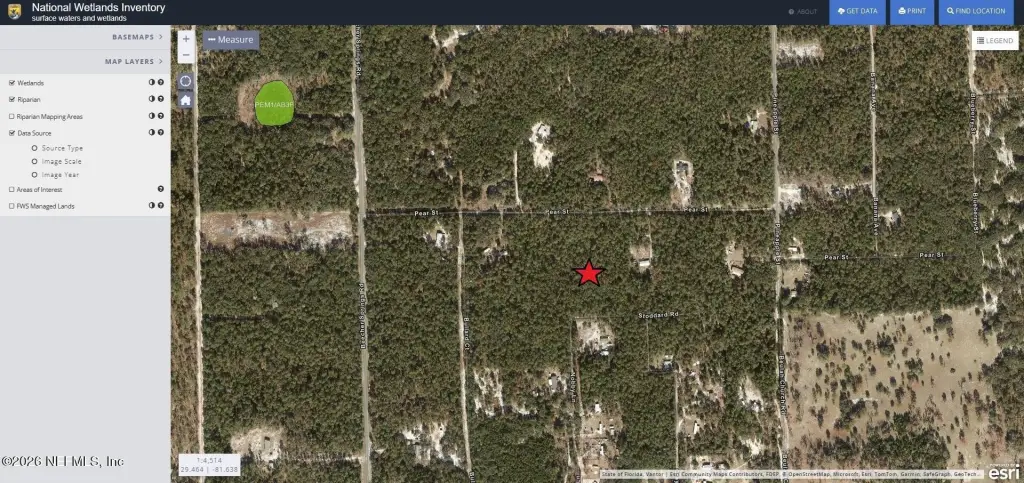This screenshot has height=483, width=1024.
Task: Expand the Basemaps panel
Action: [x=137, y=37]
